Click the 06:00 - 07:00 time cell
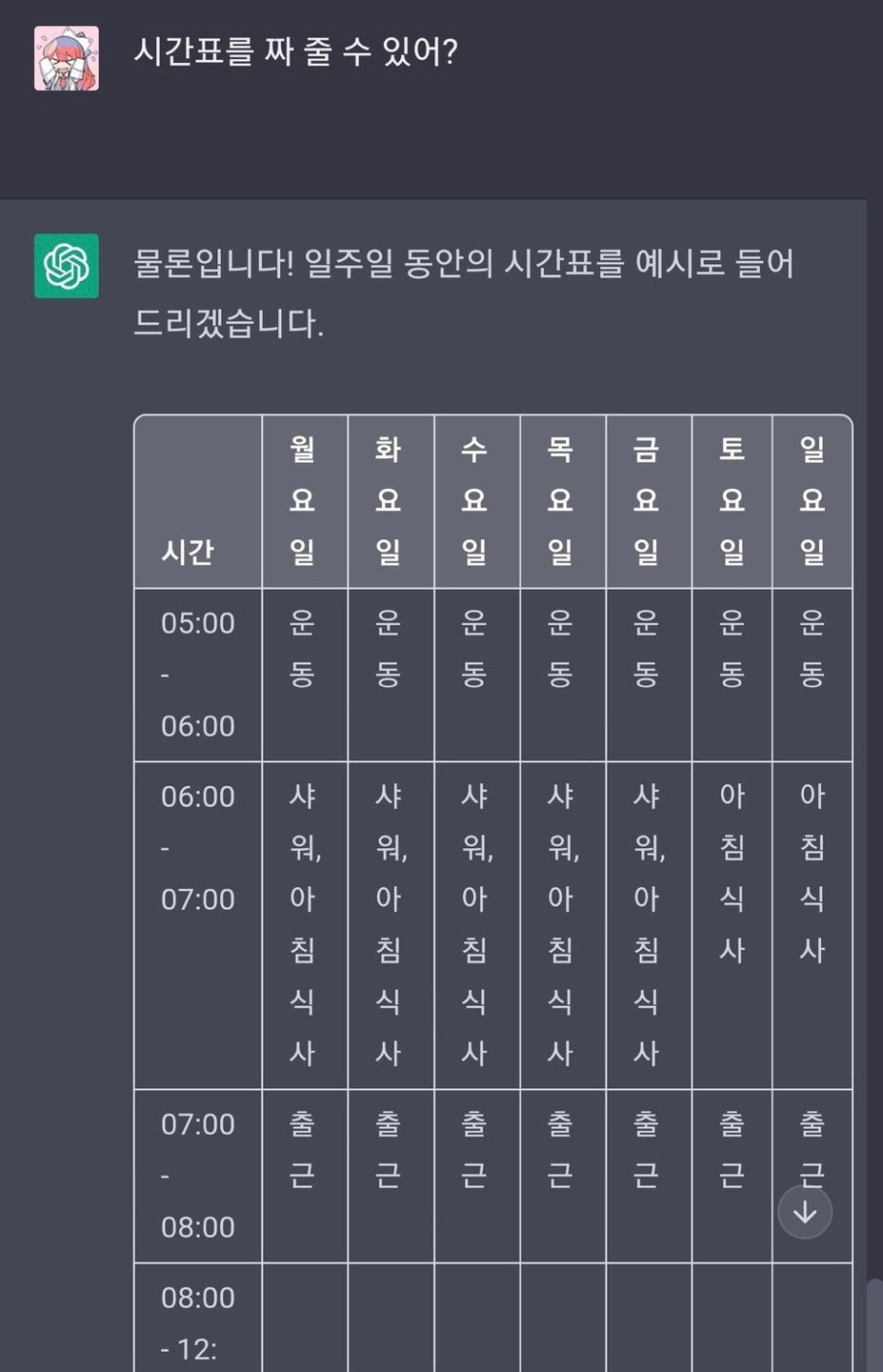 coord(197,922)
